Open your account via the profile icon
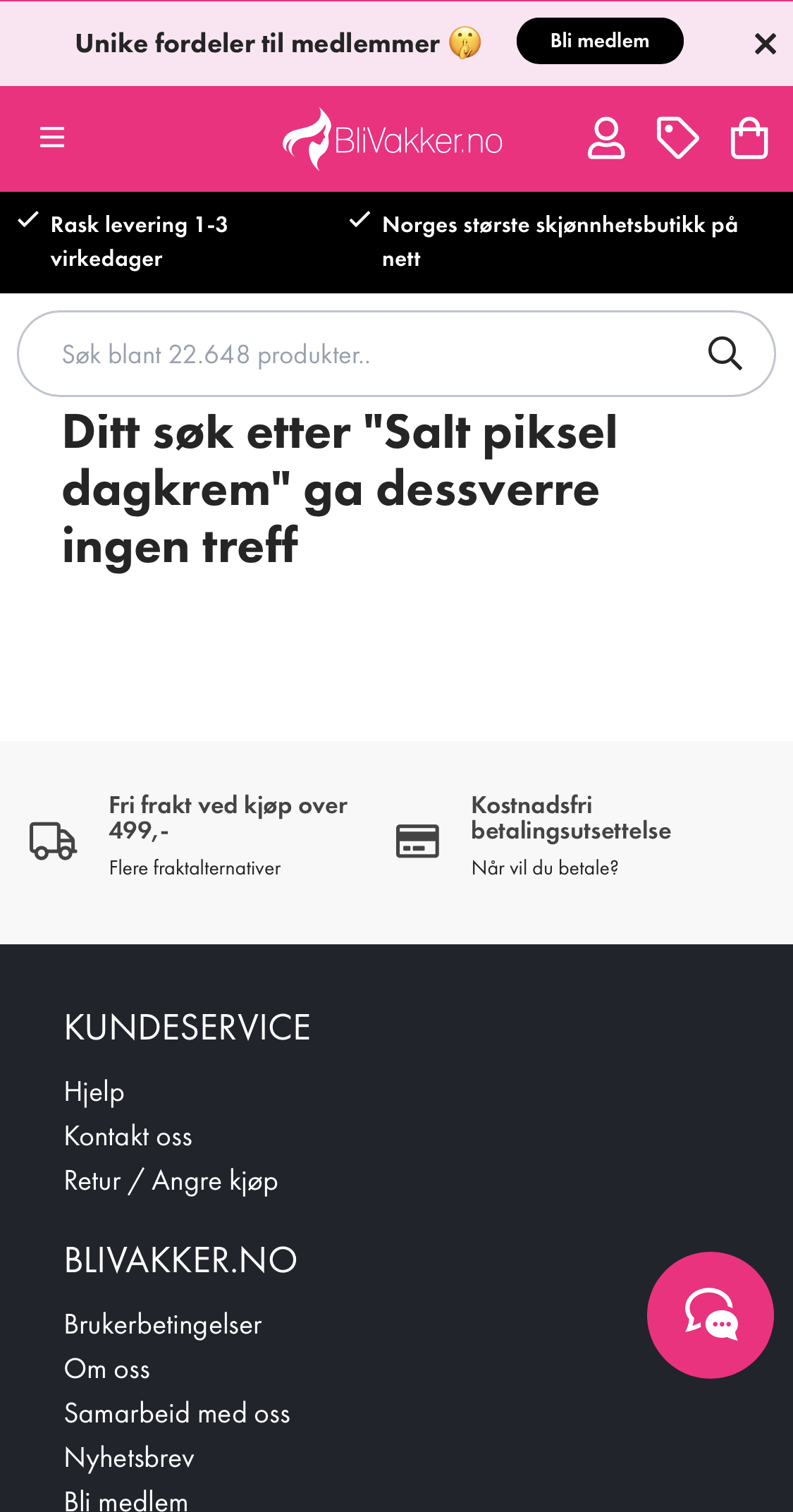 [x=606, y=138]
